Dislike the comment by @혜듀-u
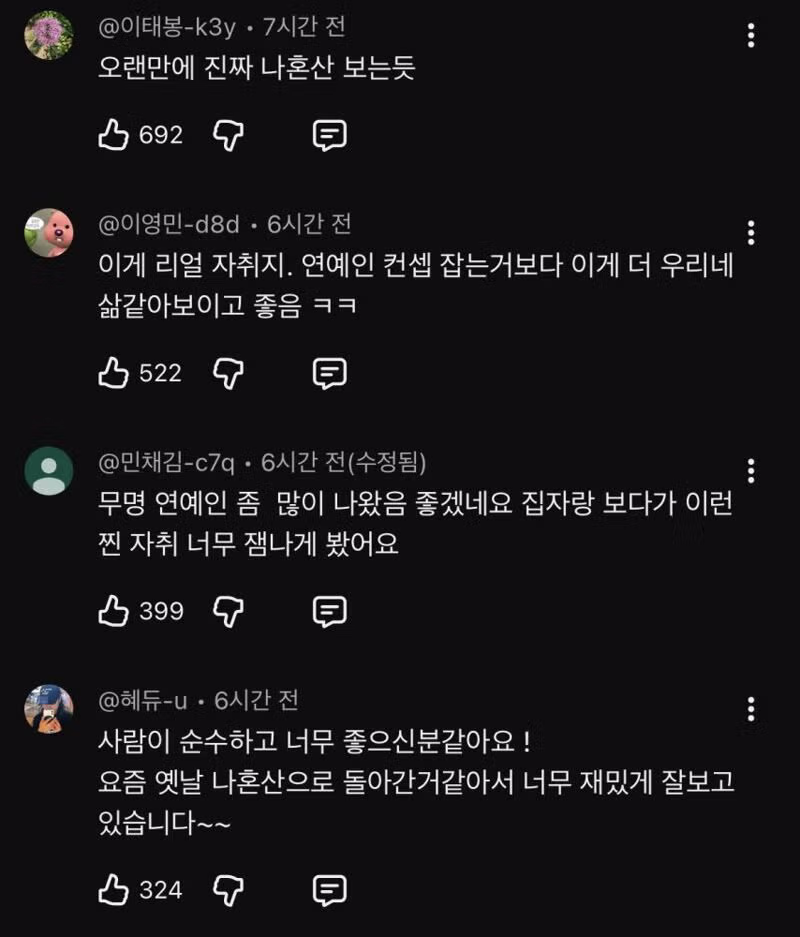 click(x=230, y=889)
